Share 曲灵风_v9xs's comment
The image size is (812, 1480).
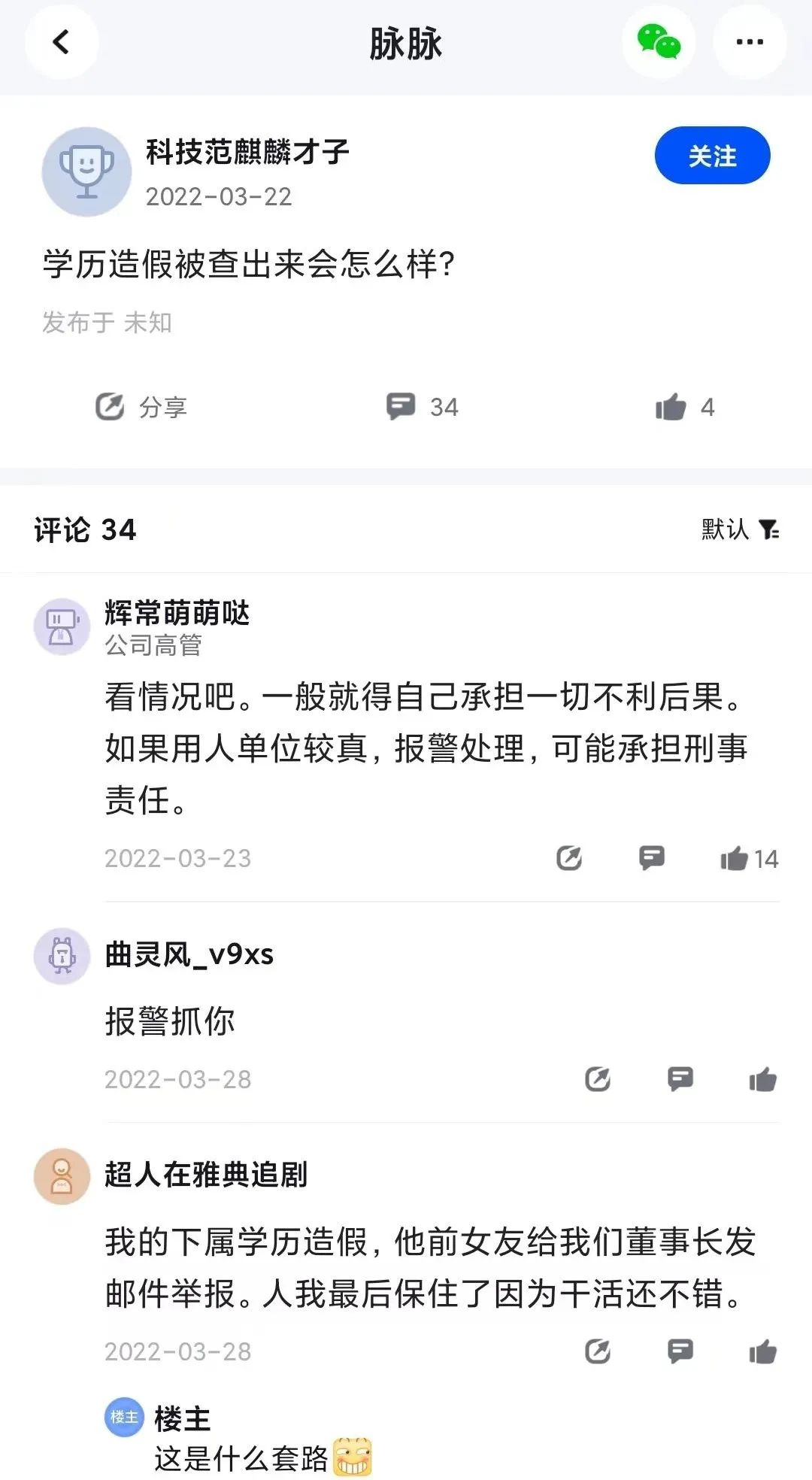[x=598, y=1079]
